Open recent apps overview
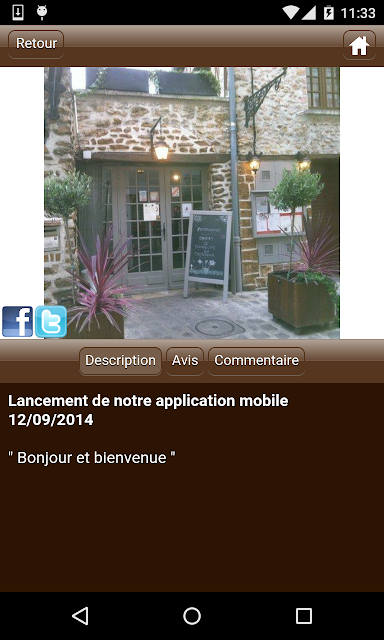This screenshot has width=384, height=640. [304, 616]
